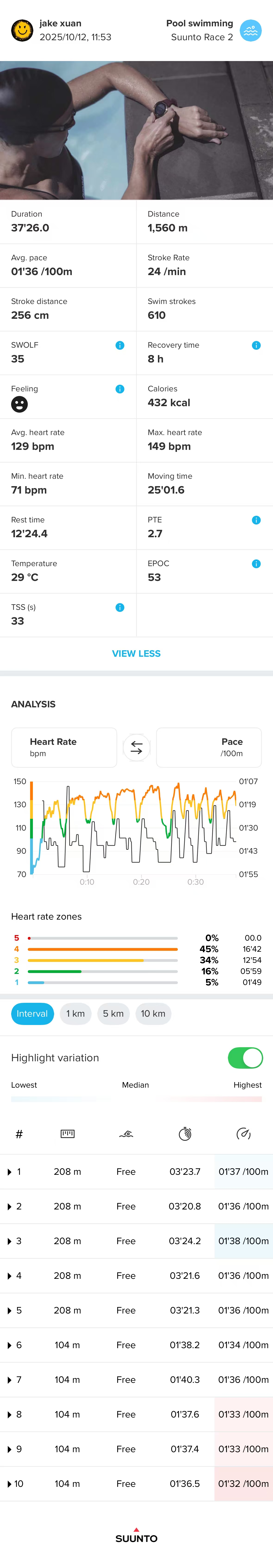View the PTE explanation

pos(256,520)
